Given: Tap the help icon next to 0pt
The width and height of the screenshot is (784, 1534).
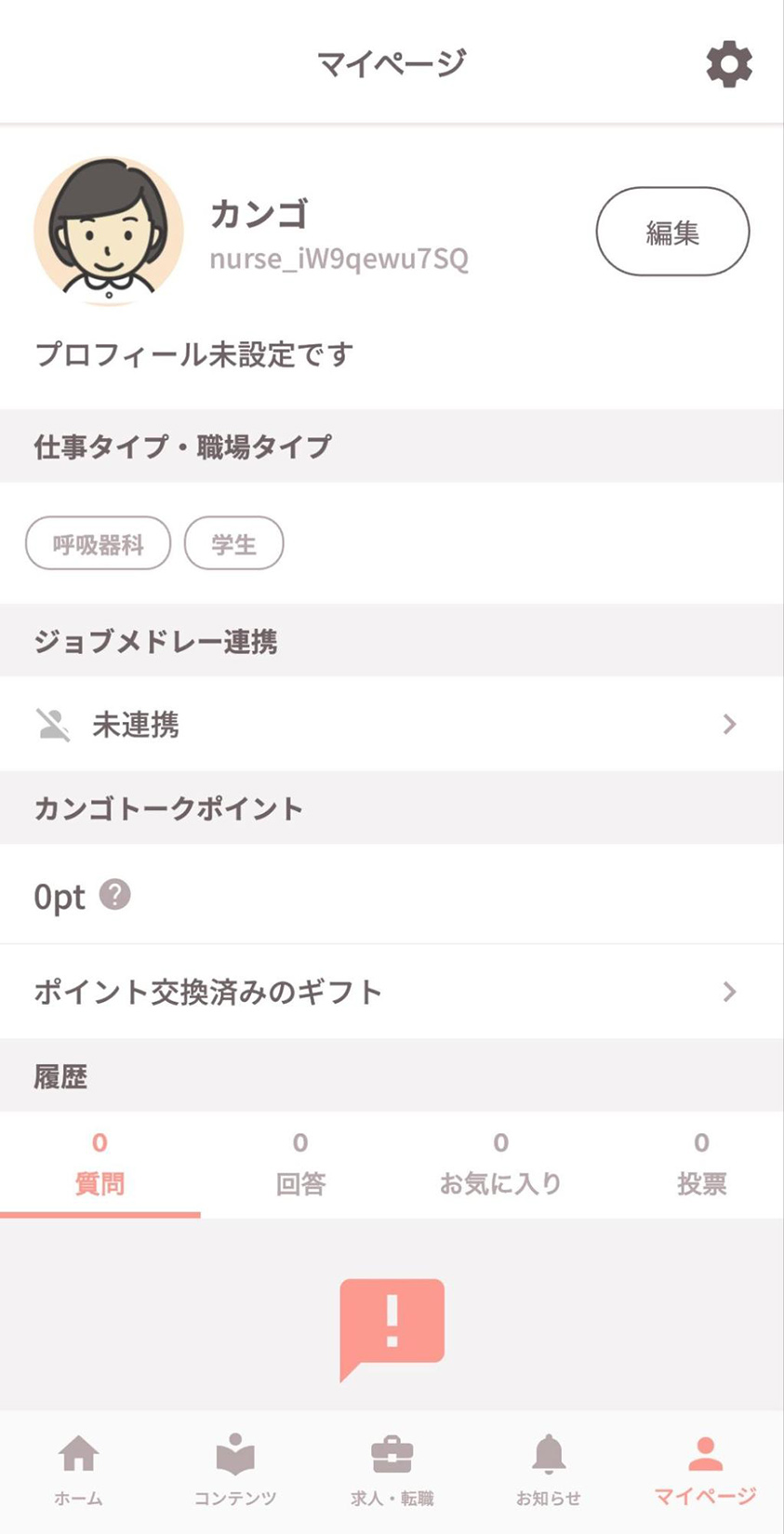Looking at the screenshot, I should 114,895.
